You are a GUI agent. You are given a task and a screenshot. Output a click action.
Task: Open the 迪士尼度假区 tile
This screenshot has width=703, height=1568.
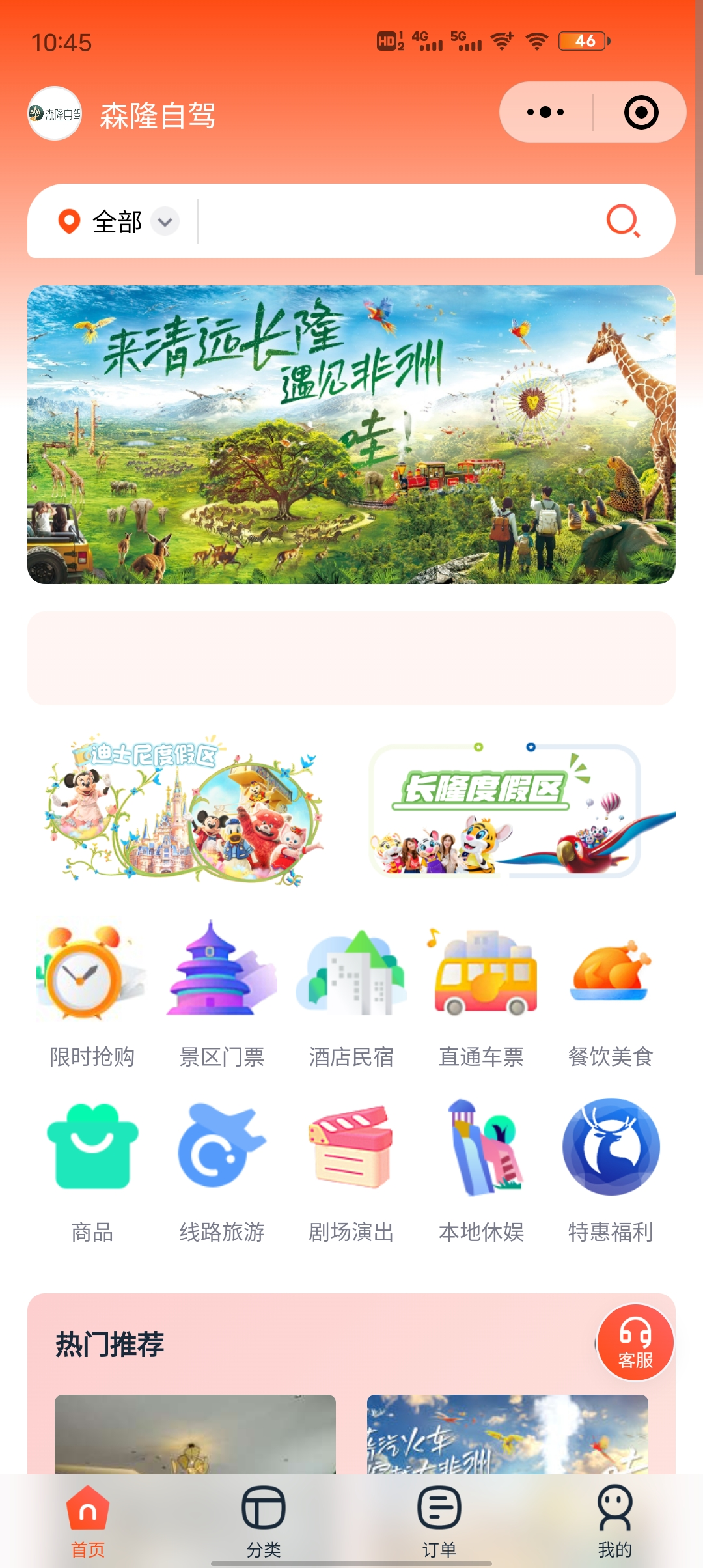pyautogui.click(x=185, y=809)
